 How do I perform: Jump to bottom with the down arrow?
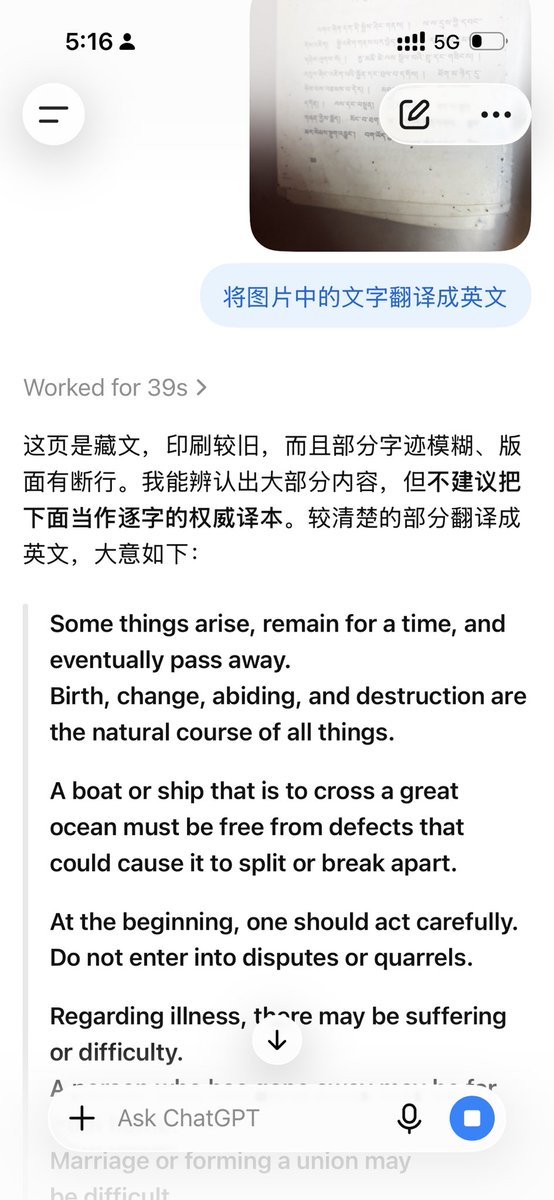277,1041
